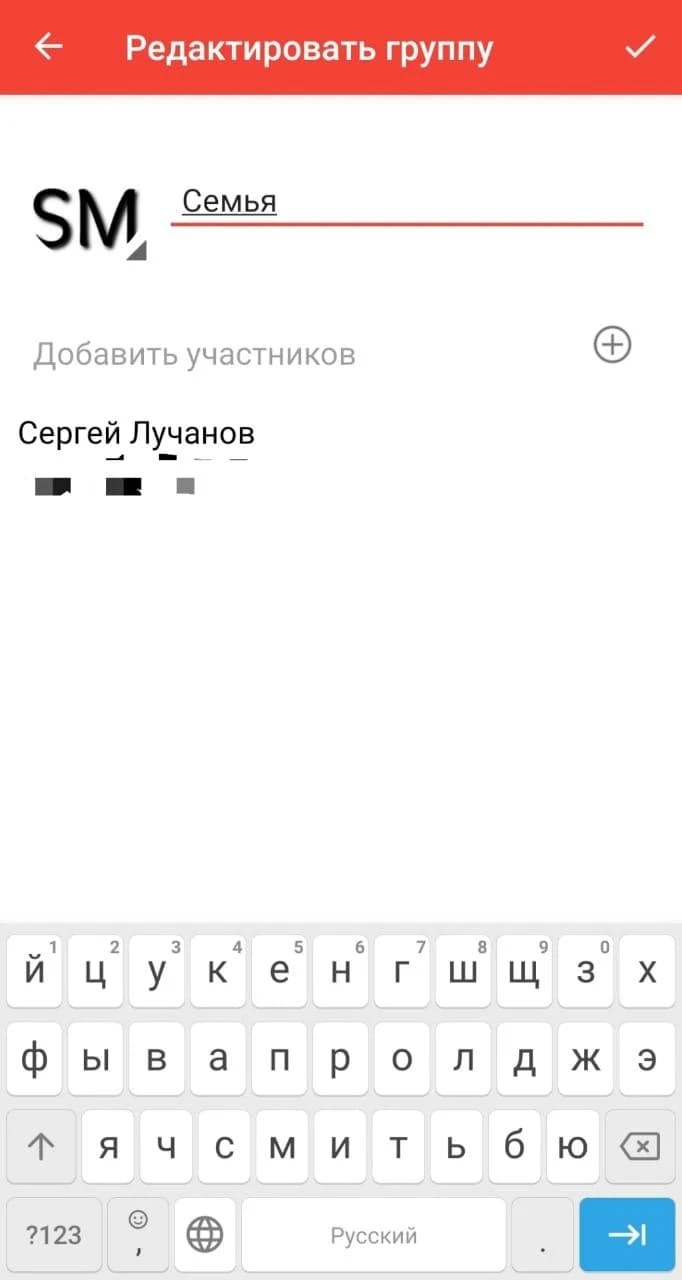Tap the backspace key

[x=639, y=1147]
